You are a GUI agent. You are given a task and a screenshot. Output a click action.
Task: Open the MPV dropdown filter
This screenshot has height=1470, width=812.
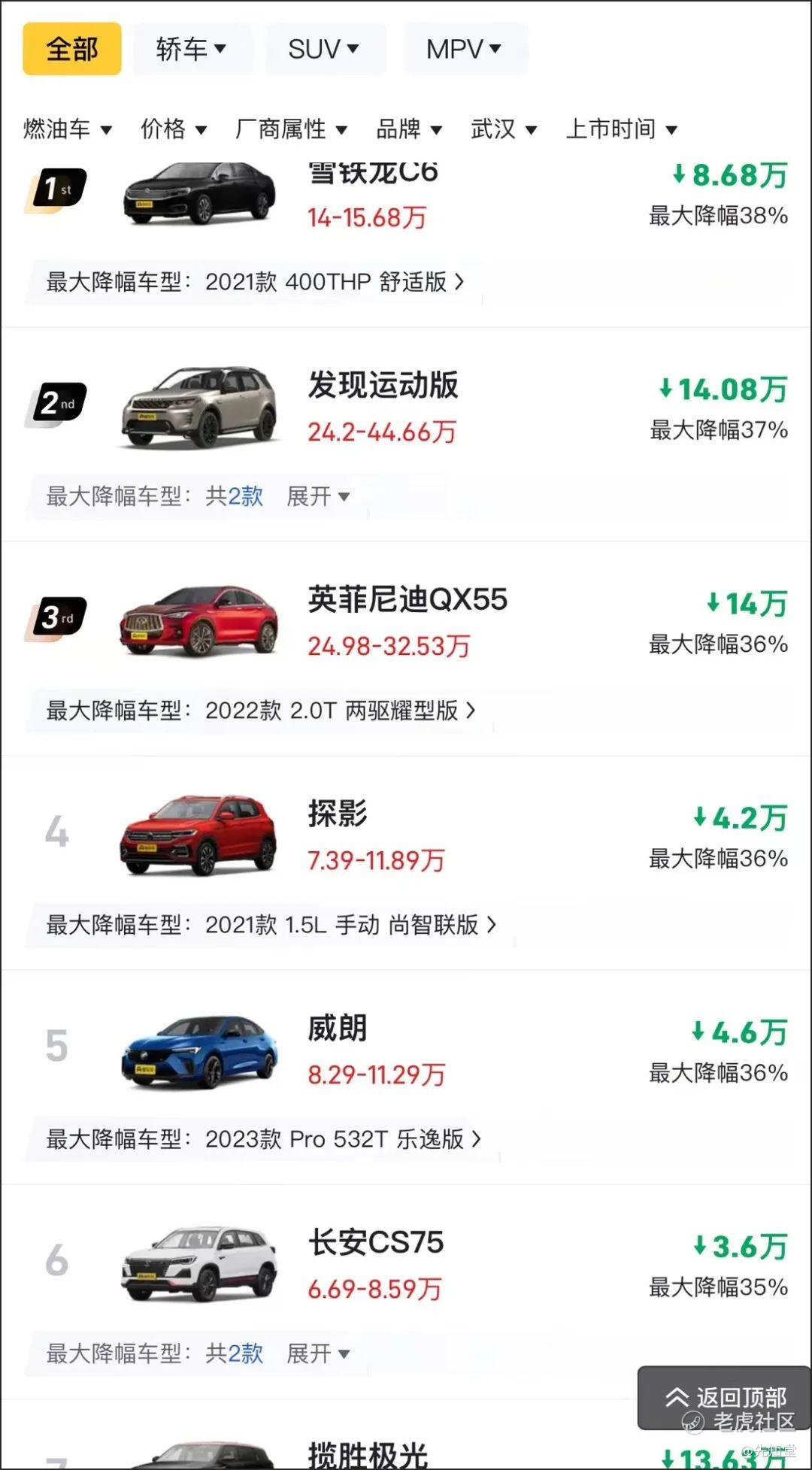click(465, 49)
